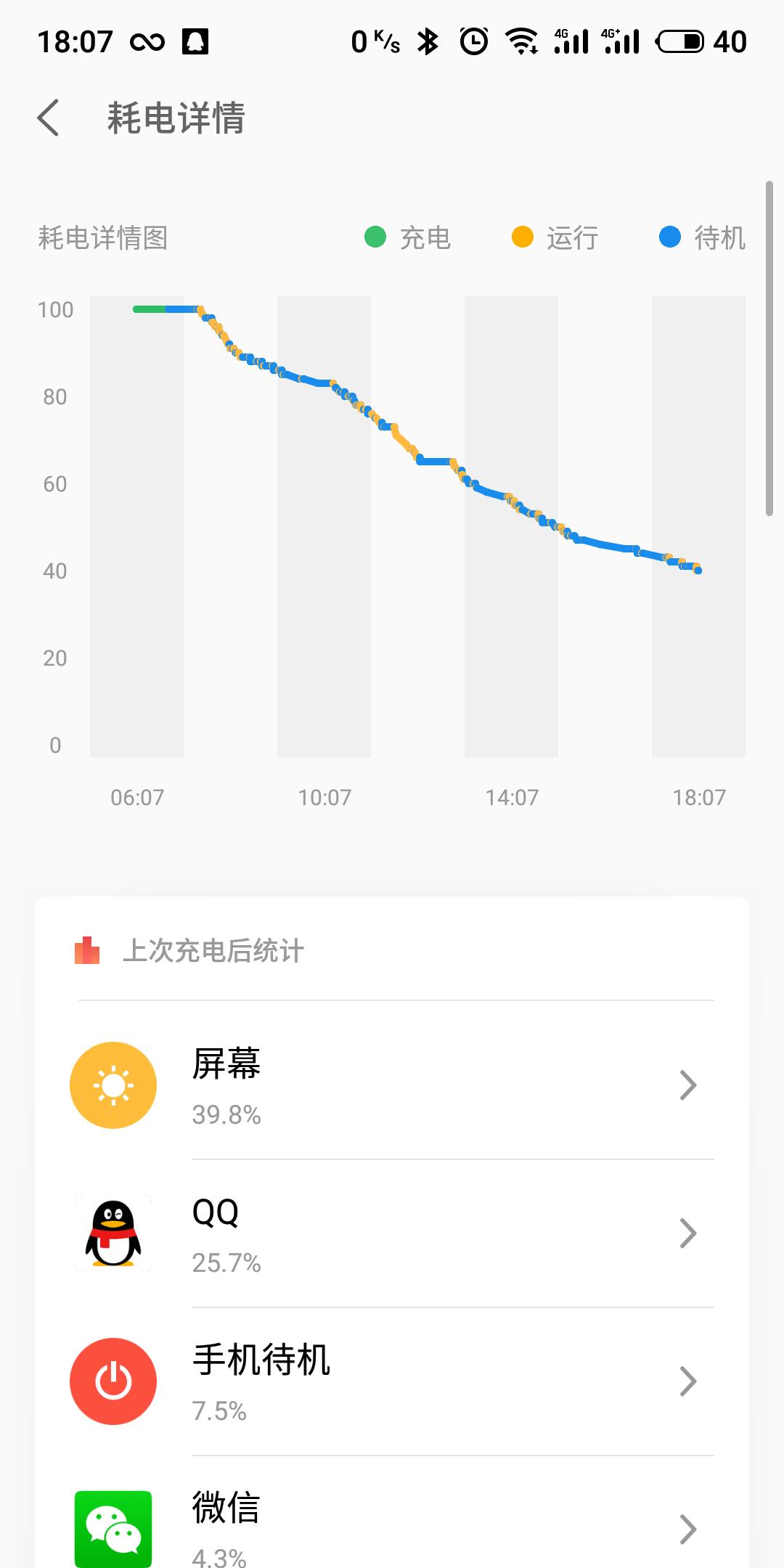The height and width of the screenshot is (1568, 784).
Task: Open 微信 power usage details
Action: pos(392,1513)
